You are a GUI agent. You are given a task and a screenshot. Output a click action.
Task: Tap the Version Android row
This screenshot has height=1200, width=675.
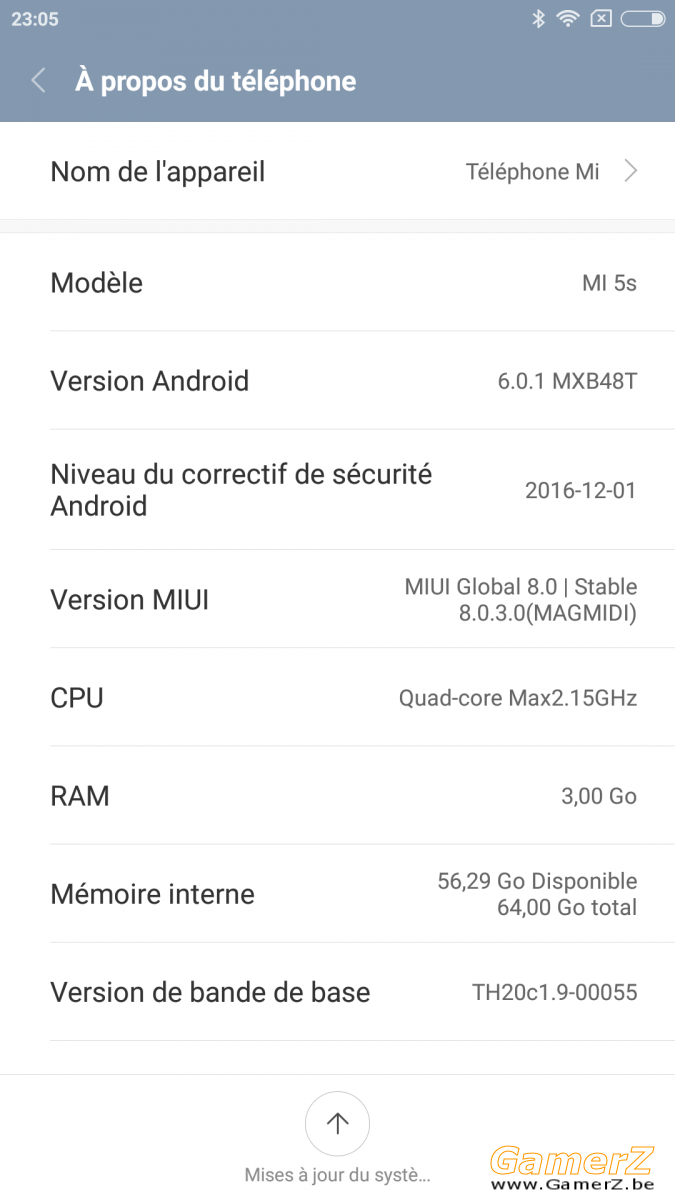(337, 381)
